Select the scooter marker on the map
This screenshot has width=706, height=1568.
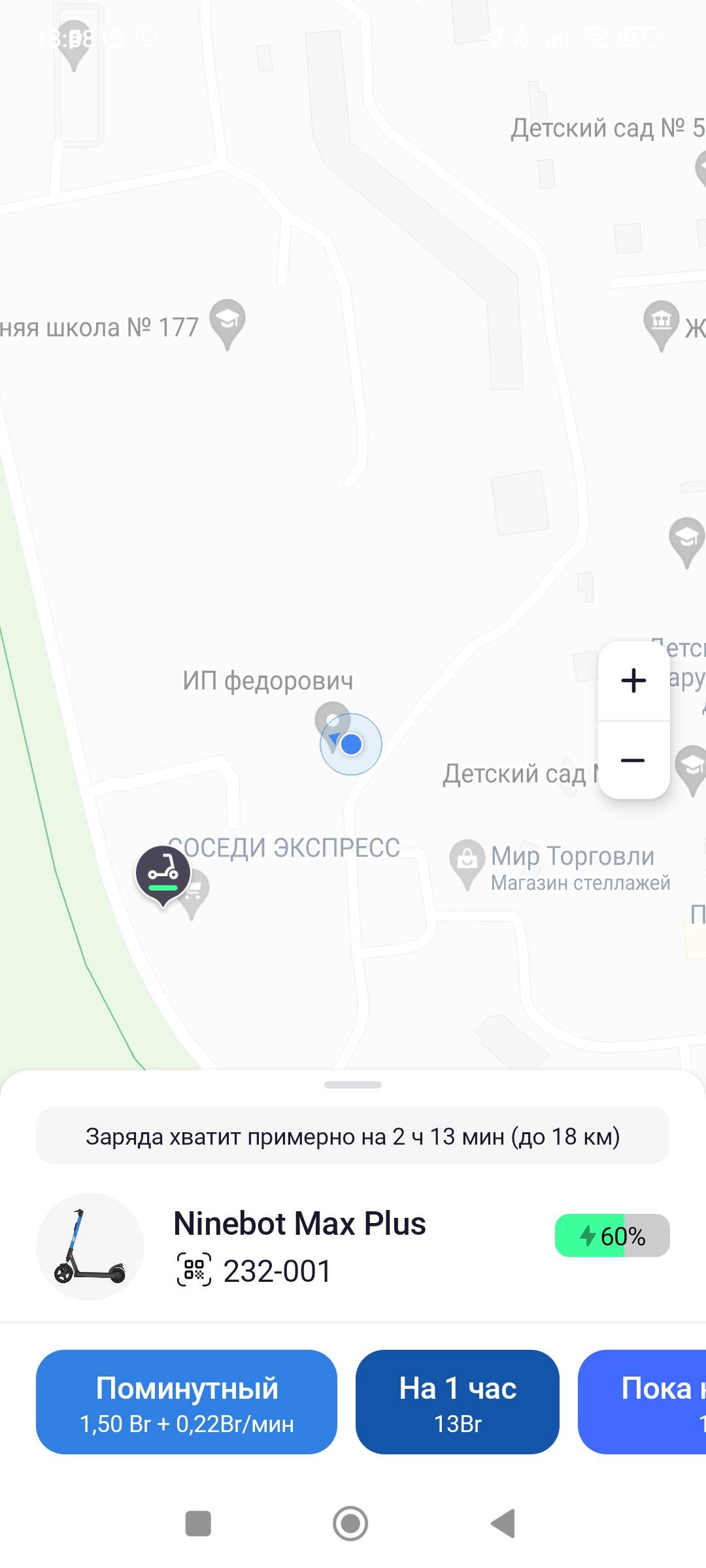pyautogui.click(x=163, y=874)
